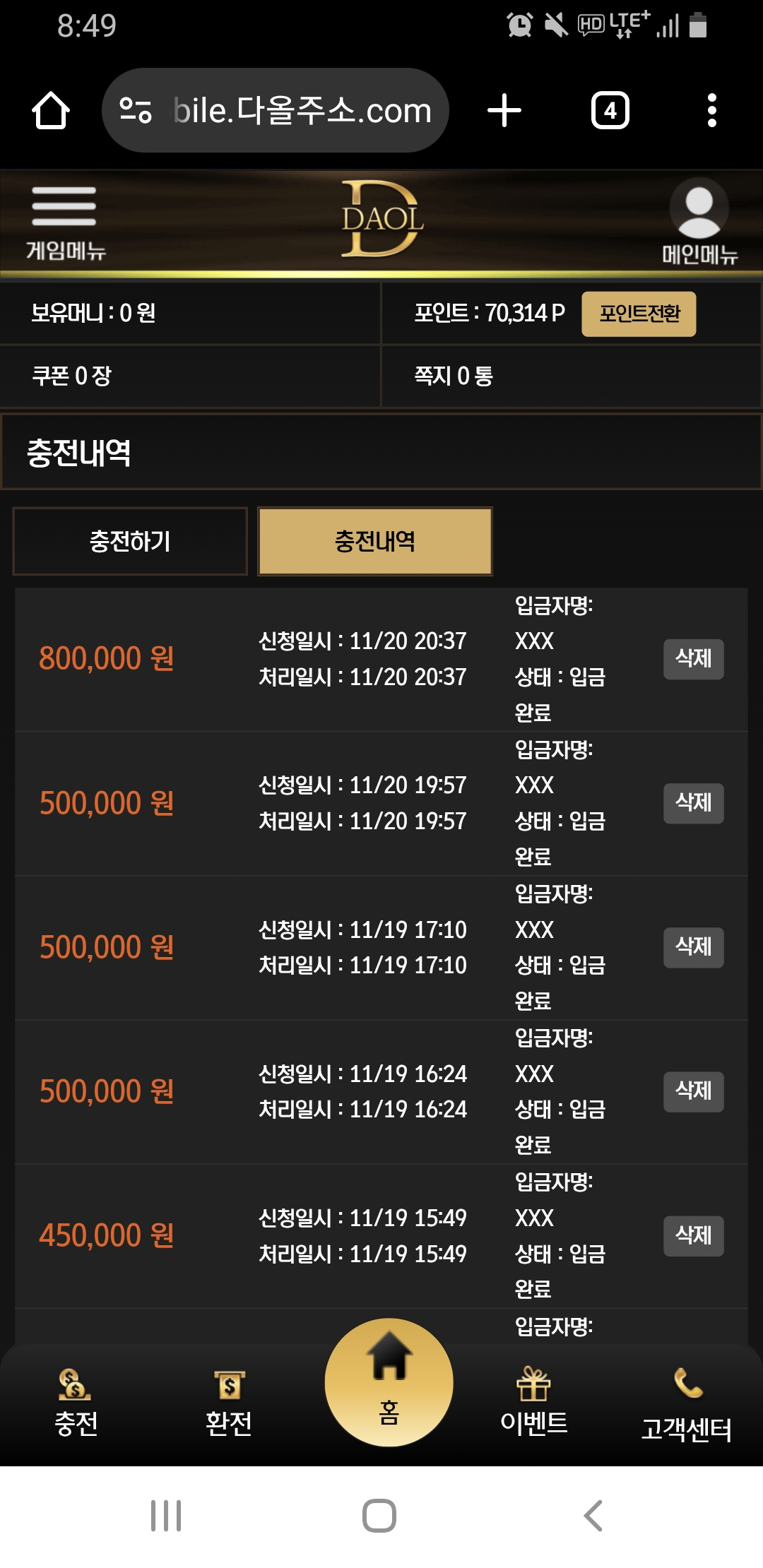
Task: Return to 홈 via the gold button
Action: (x=389, y=1382)
